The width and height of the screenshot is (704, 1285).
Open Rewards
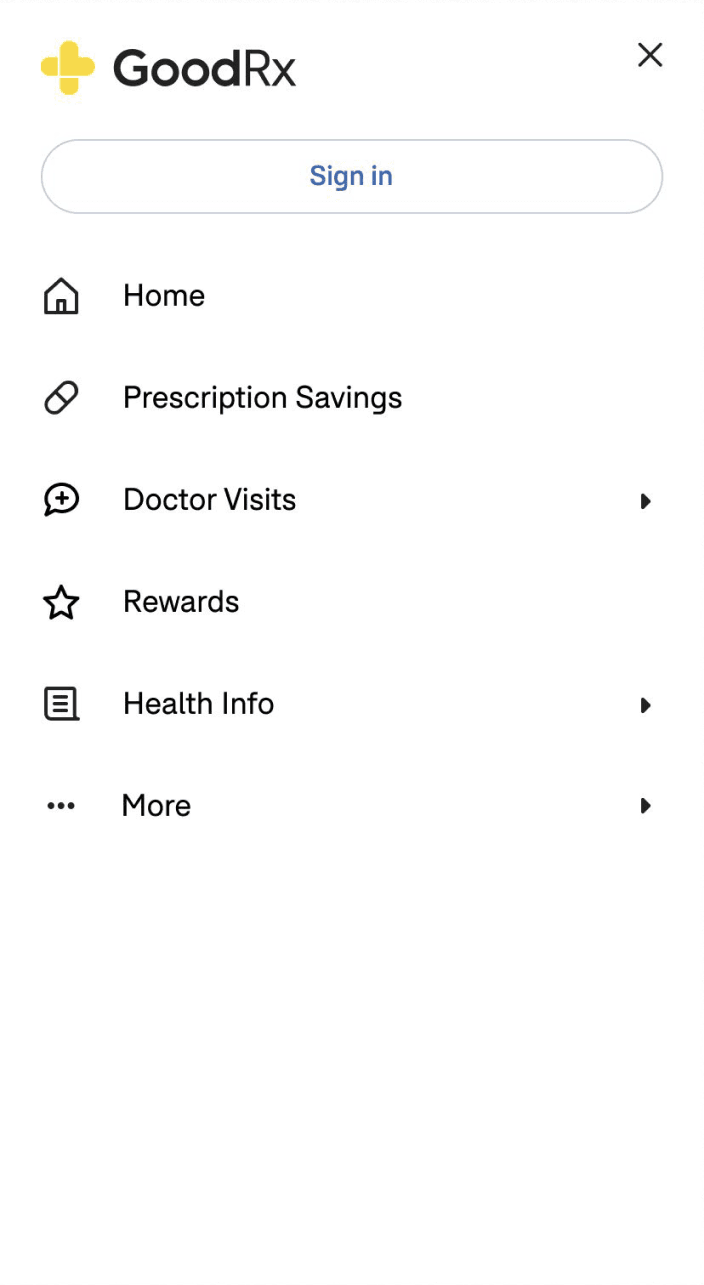pyautogui.click(x=352, y=602)
